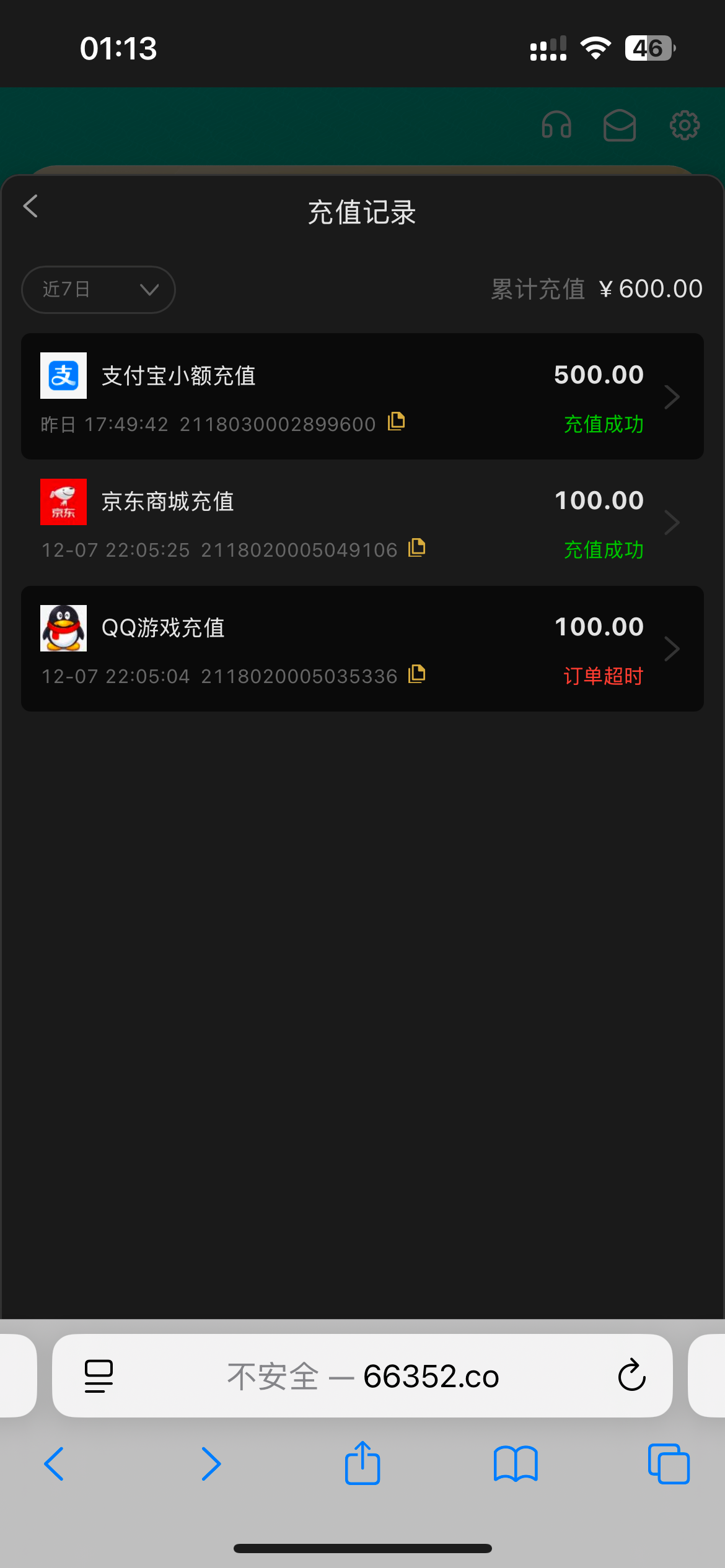Open Safari page settings menu

(x=99, y=1376)
